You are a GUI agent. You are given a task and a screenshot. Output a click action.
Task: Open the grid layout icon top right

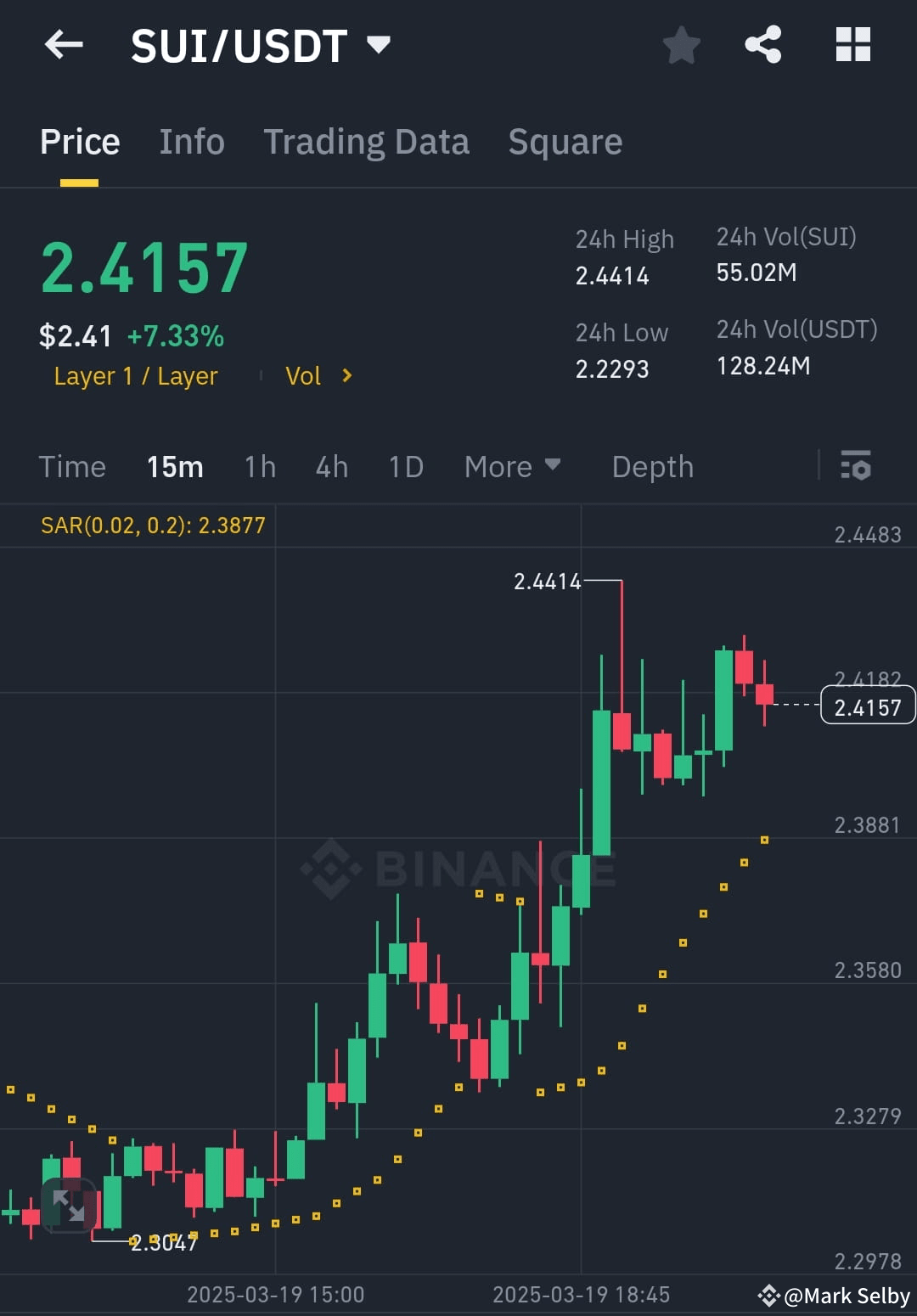point(852,46)
